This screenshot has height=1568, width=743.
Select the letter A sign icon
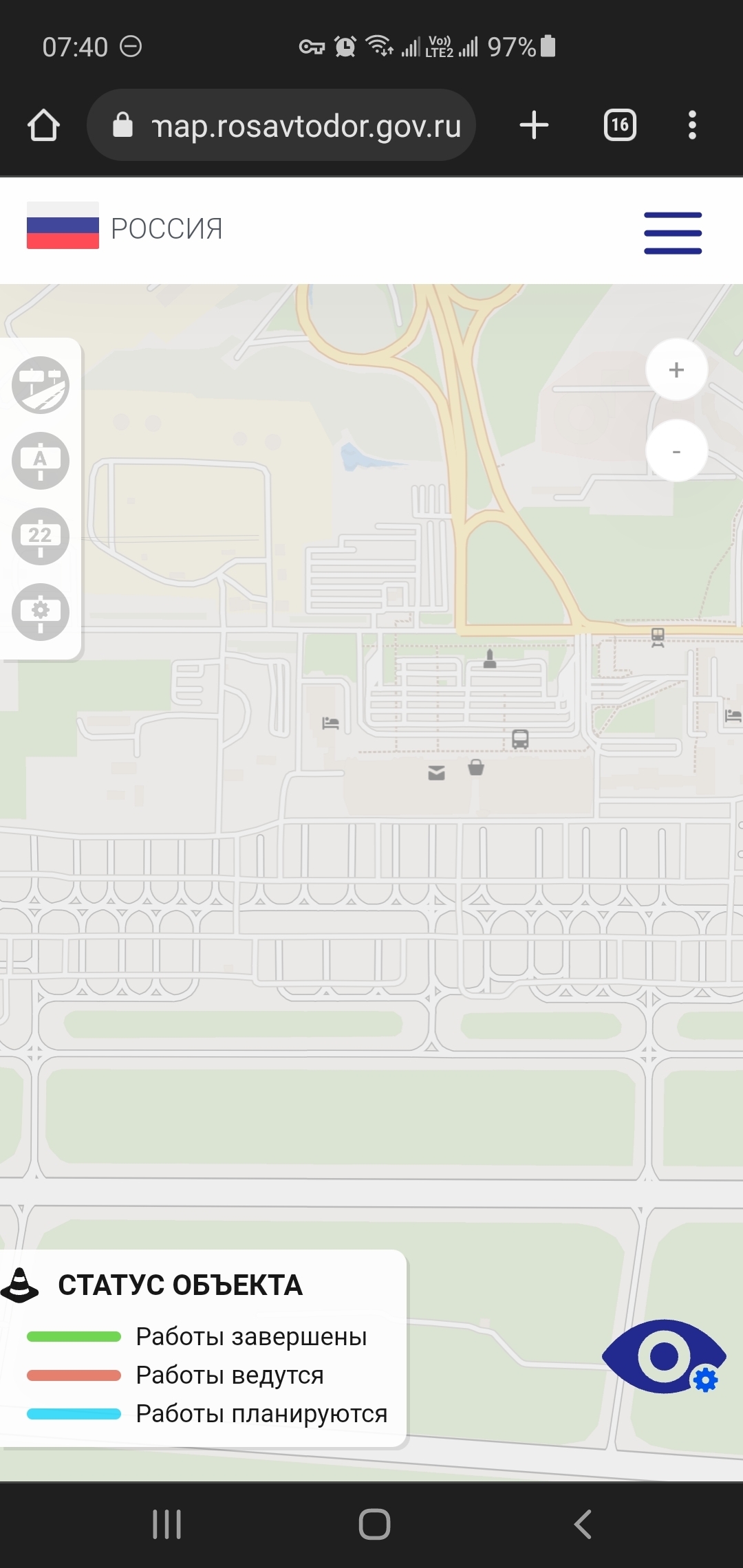[x=41, y=461]
